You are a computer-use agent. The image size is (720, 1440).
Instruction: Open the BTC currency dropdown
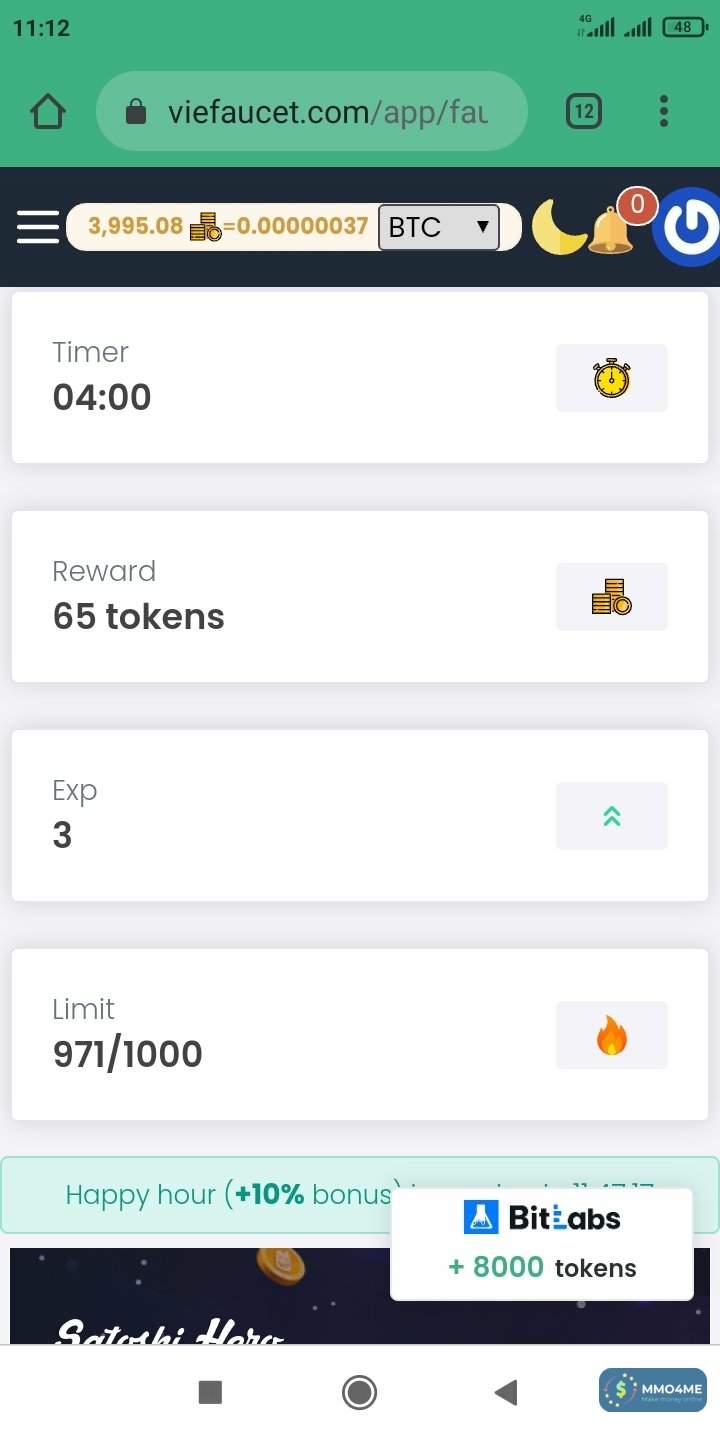pos(438,227)
